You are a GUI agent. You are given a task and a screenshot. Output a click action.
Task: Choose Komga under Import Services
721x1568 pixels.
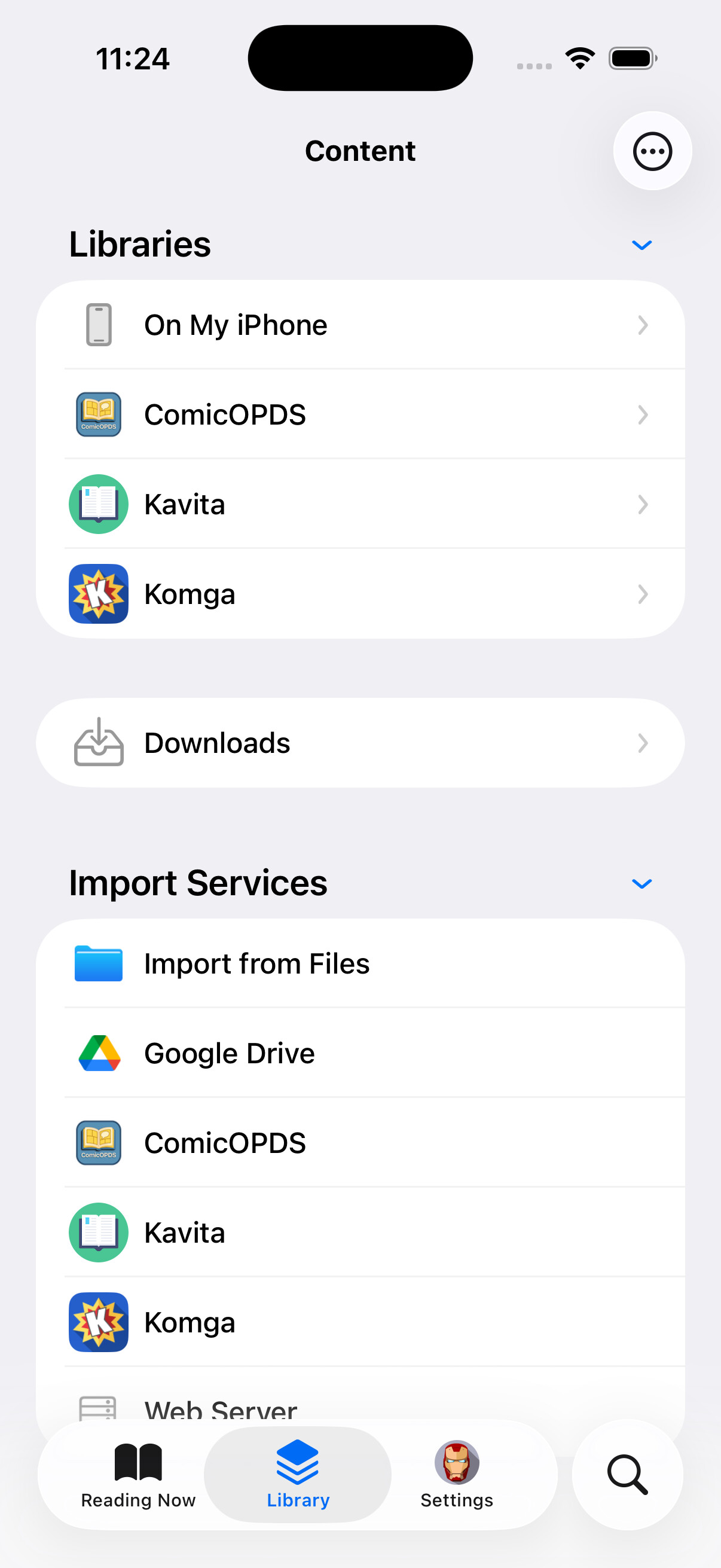(x=360, y=1322)
